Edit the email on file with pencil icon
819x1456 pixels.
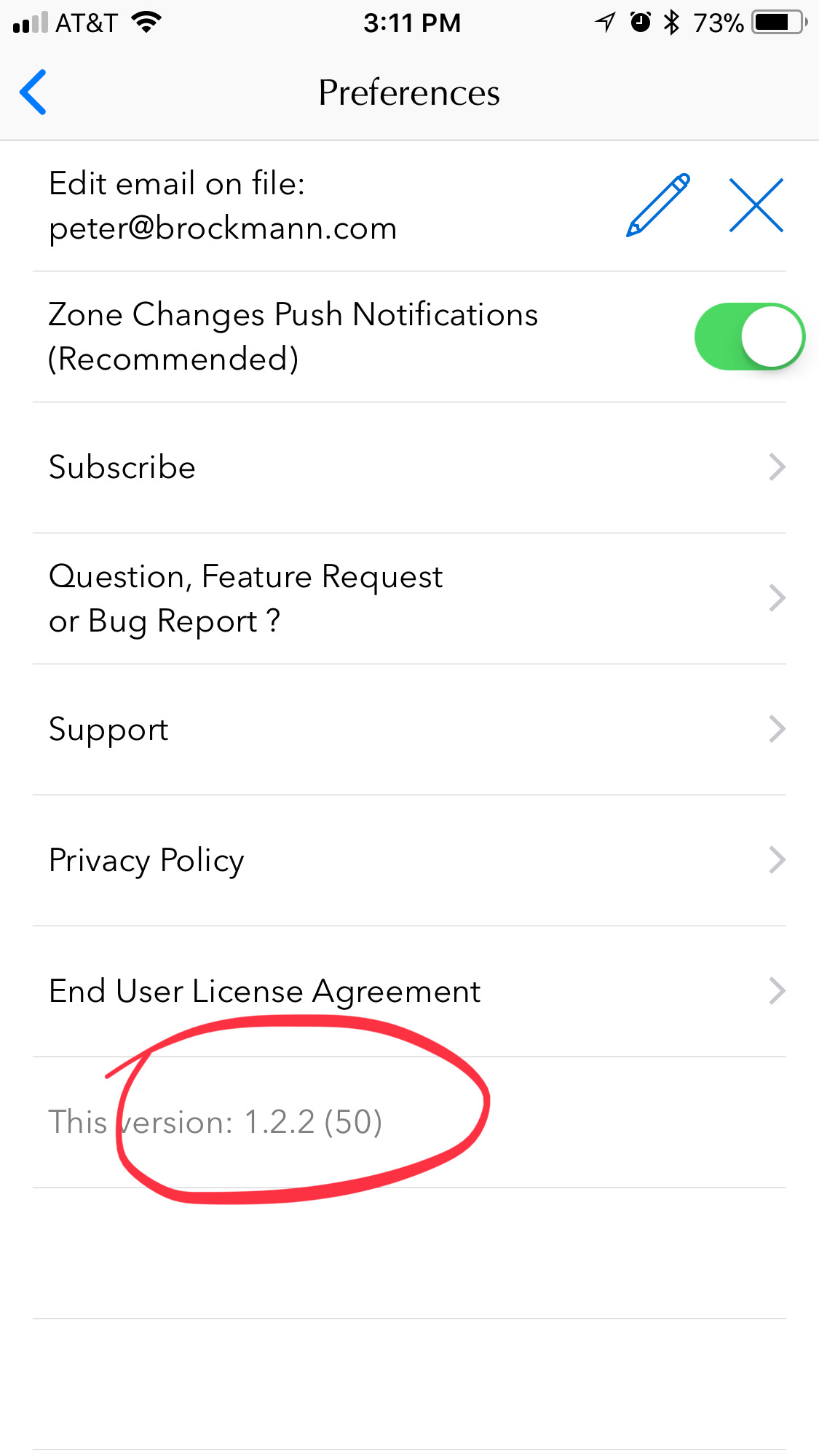click(658, 205)
